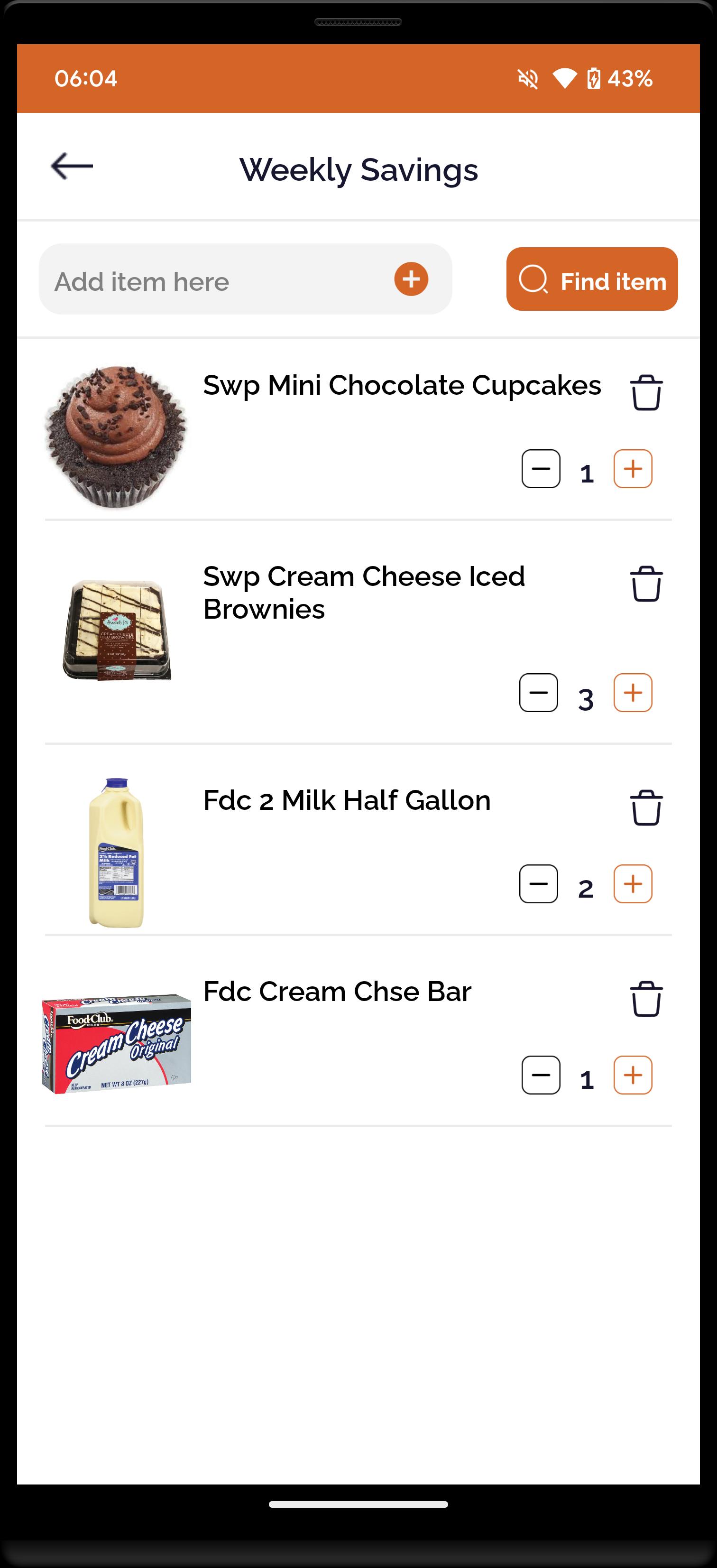Tap plus for Fdc Cream Chse Bar

point(633,1075)
